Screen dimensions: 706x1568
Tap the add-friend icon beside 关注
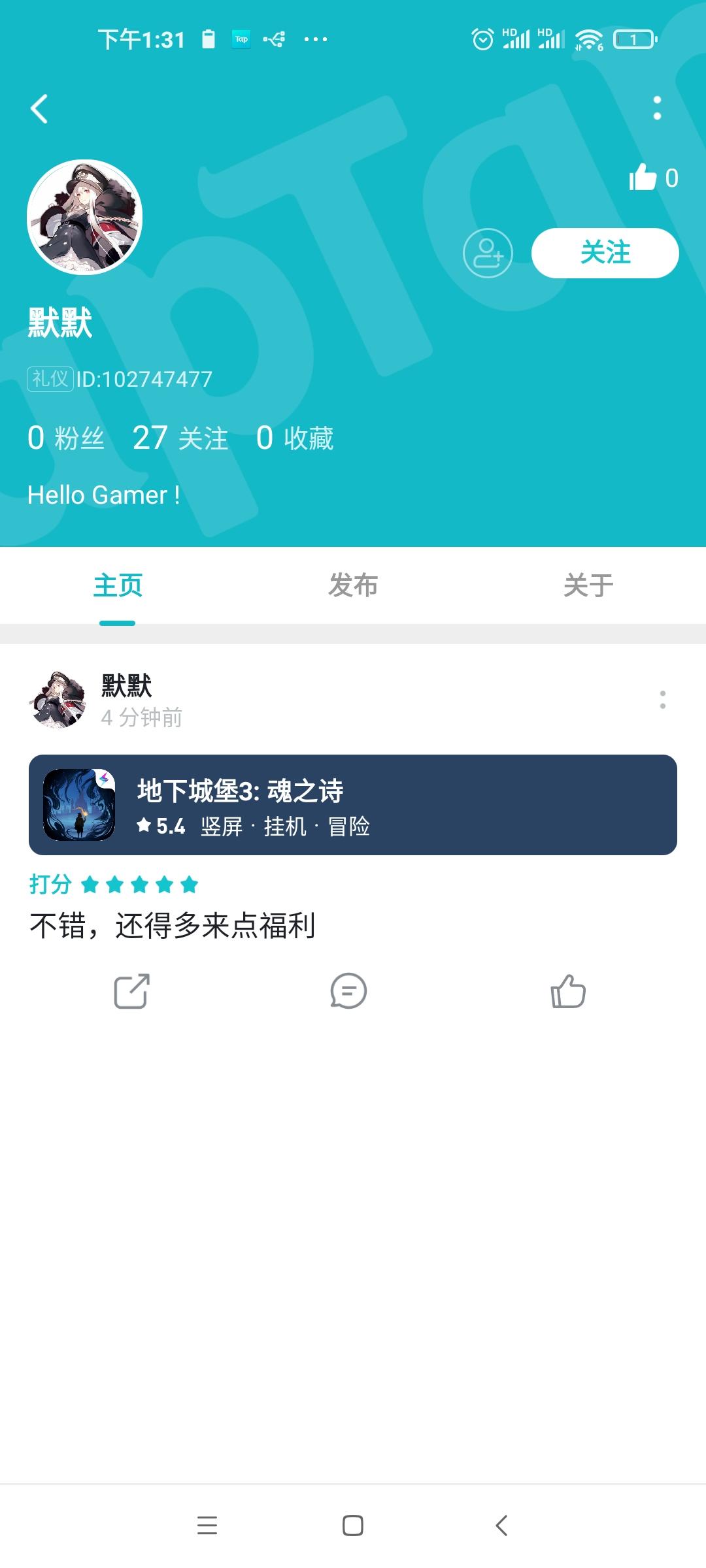(488, 253)
